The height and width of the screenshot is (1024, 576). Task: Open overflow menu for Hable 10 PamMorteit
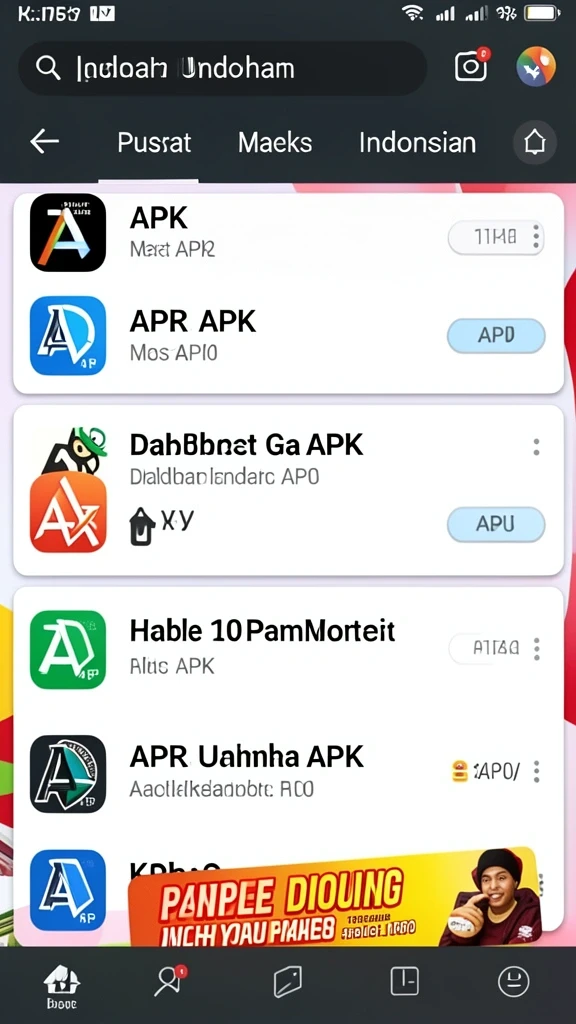pos(536,649)
